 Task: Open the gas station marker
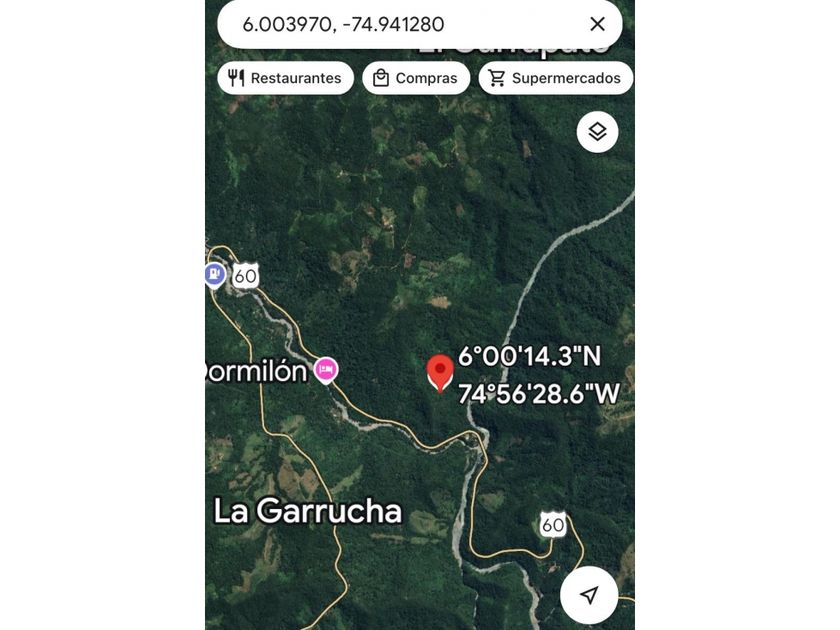[214, 273]
